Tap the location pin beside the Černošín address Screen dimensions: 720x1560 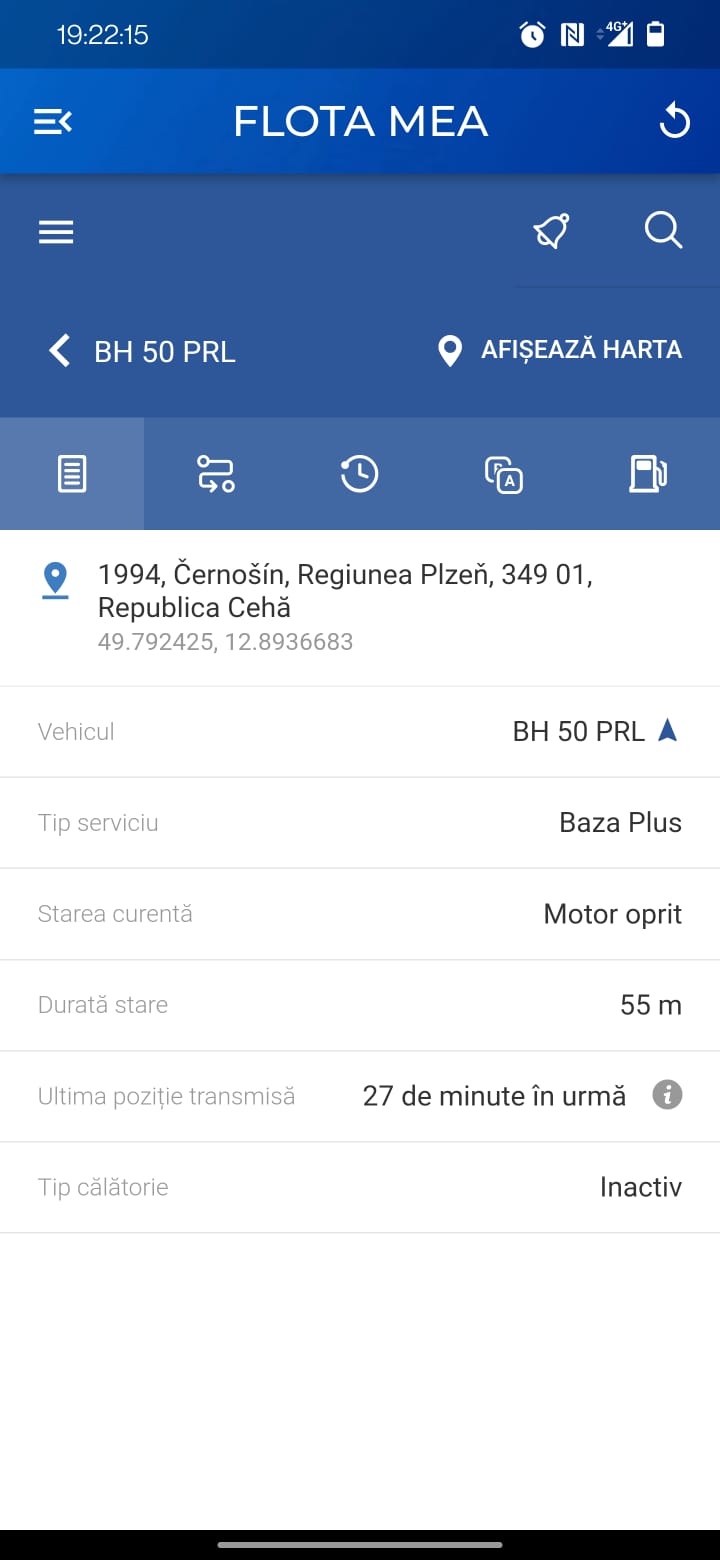pyautogui.click(x=55, y=580)
